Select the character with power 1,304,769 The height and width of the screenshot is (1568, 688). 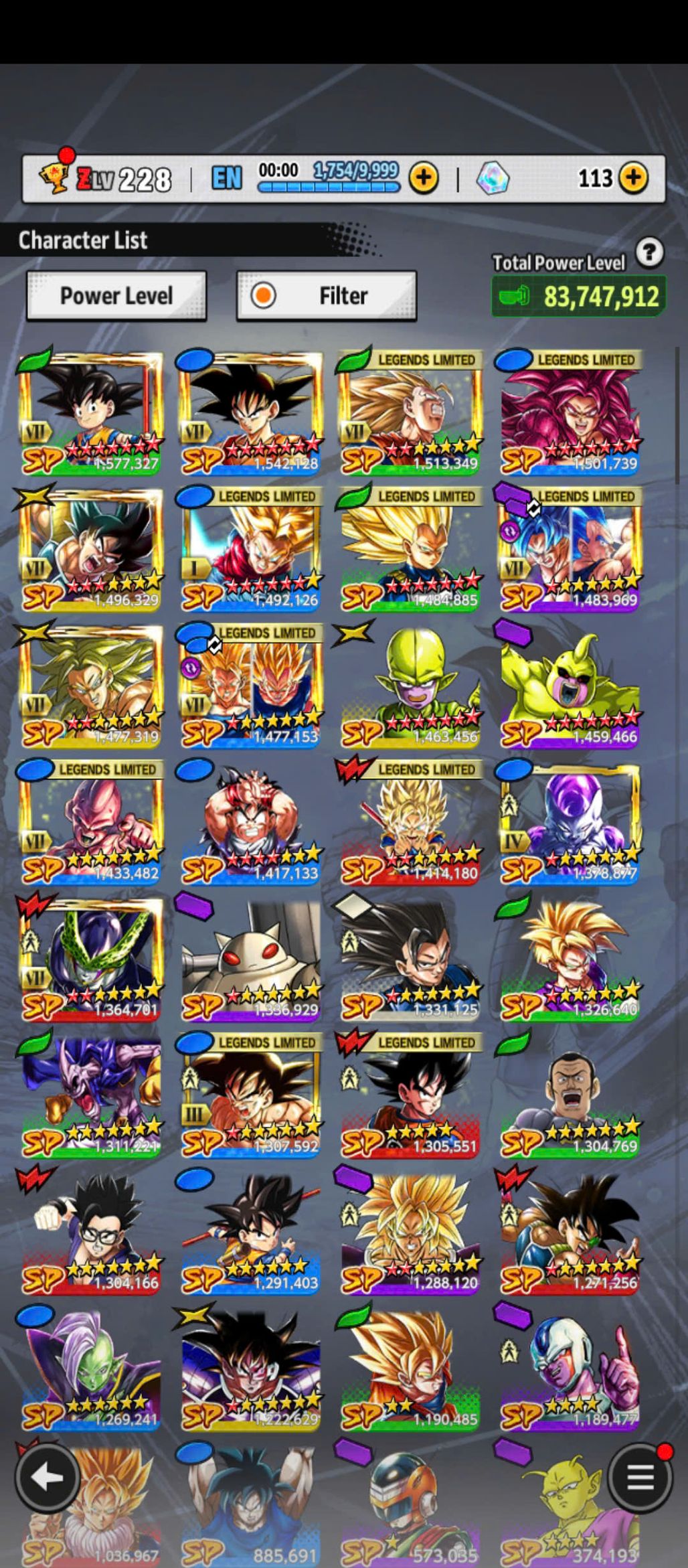pos(570,1095)
